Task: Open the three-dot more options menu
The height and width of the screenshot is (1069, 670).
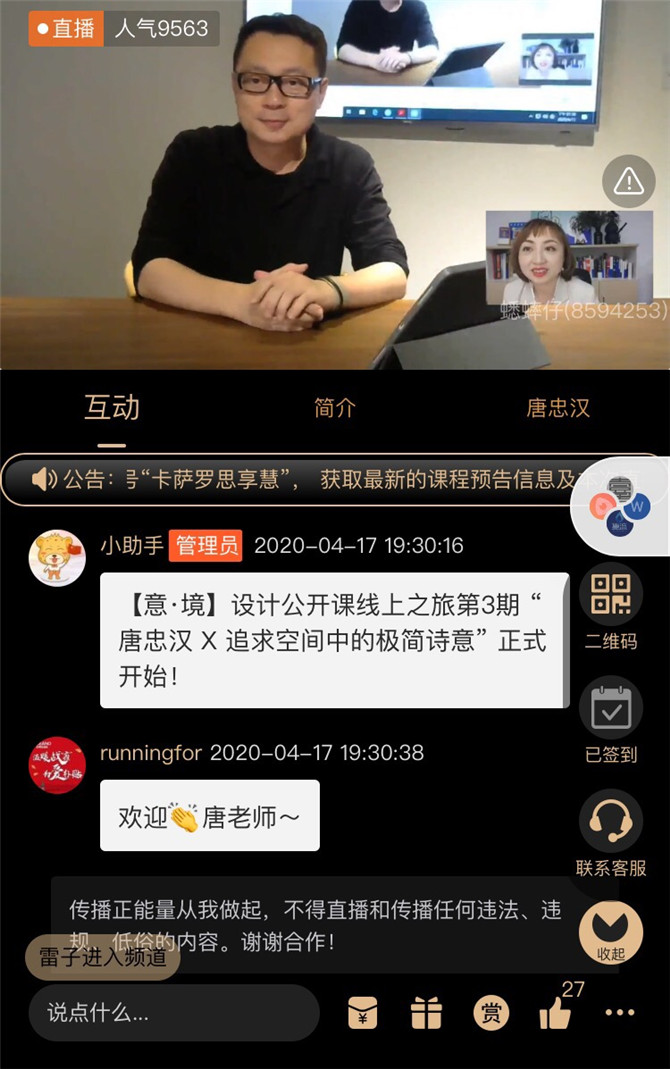Action: pyautogui.click(x=620, y=1013)
